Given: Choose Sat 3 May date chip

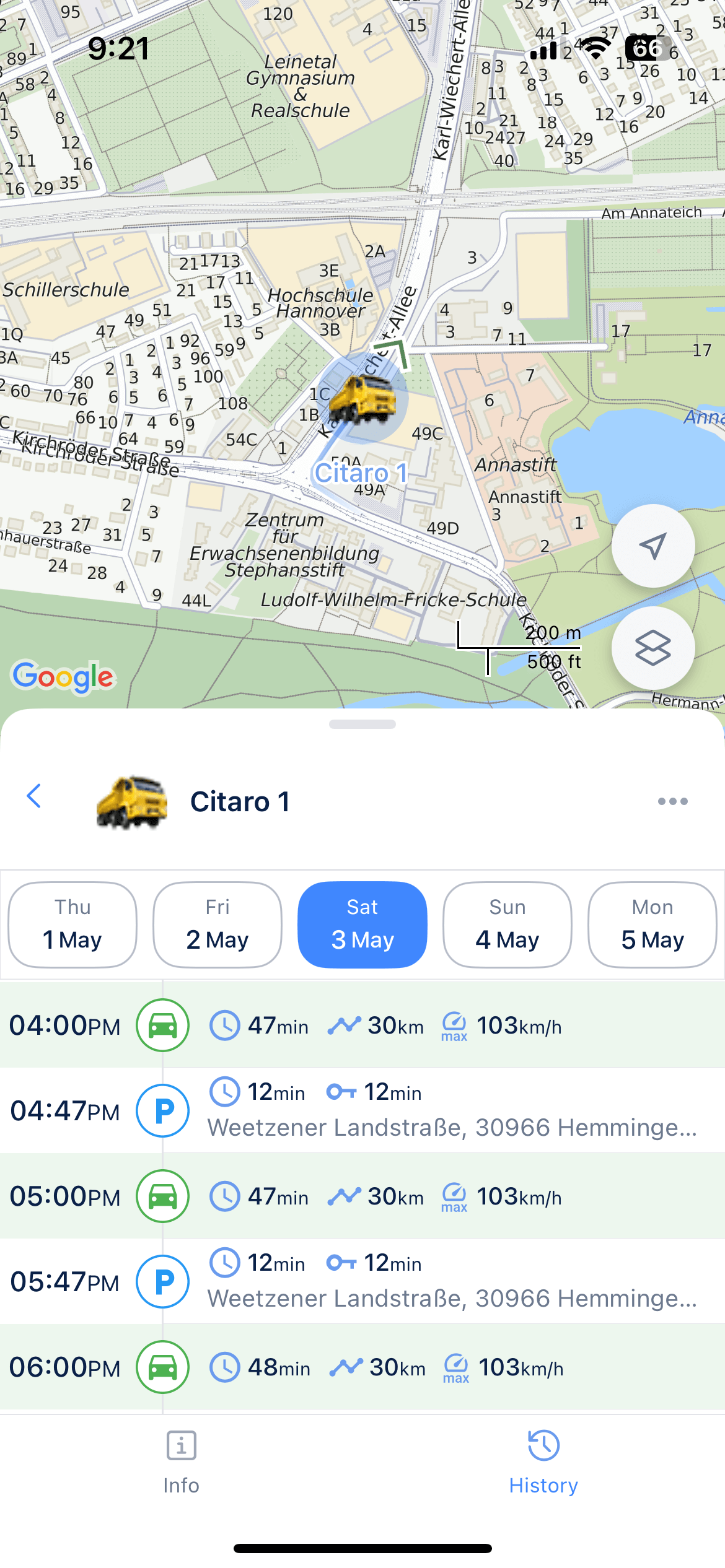Looking at the screenshot, I should (x=362, y=925).
